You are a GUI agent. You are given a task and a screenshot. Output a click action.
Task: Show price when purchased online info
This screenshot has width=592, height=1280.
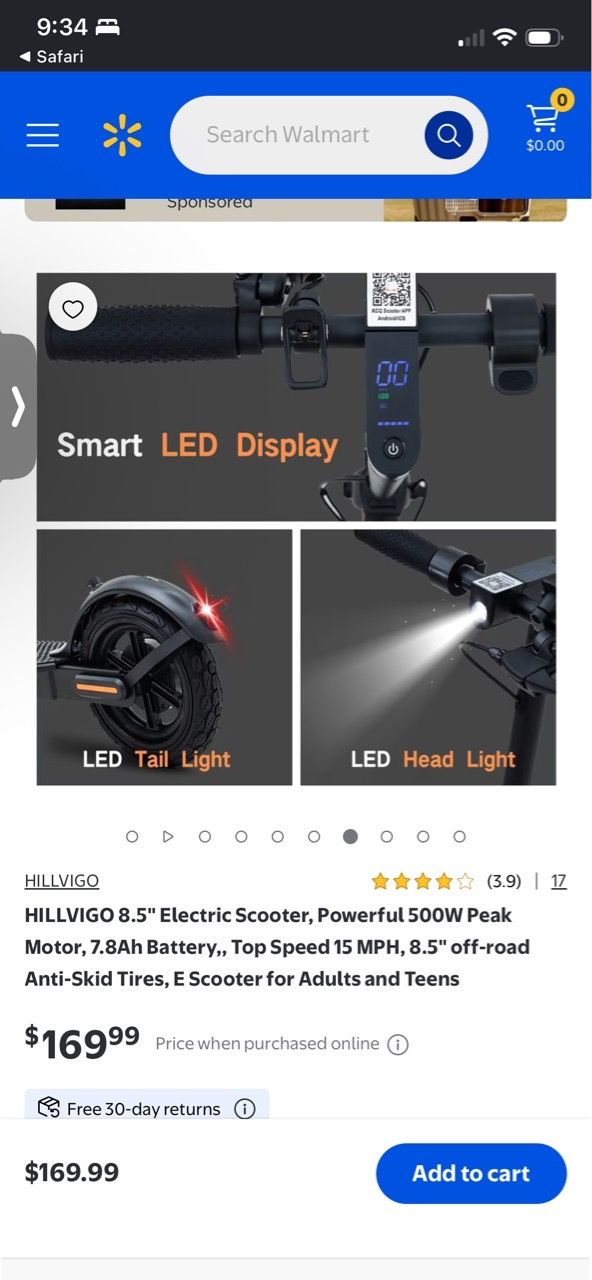398,1045
